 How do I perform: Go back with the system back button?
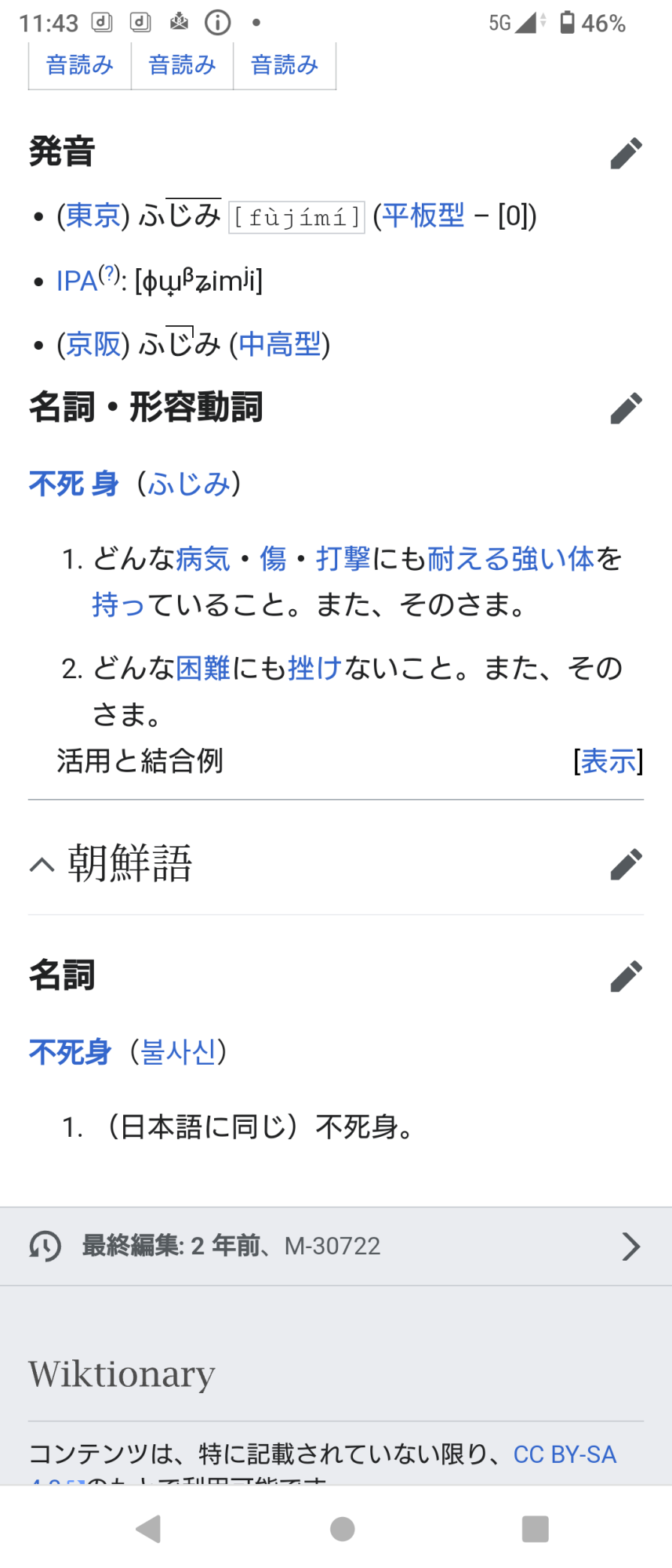148,1529
